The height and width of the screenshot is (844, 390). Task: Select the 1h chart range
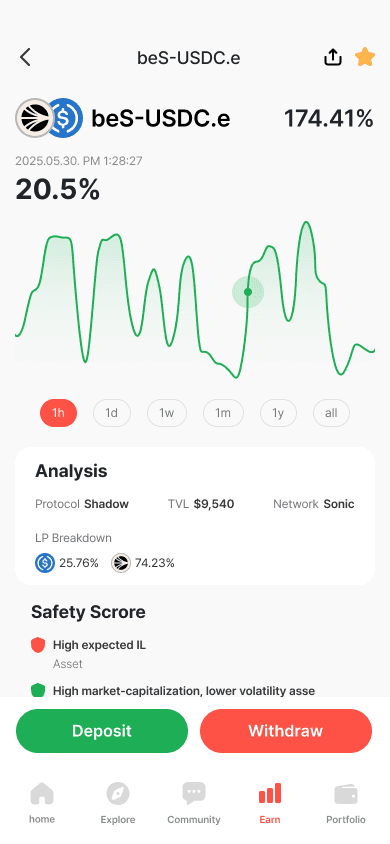click(x=59, y=413)
